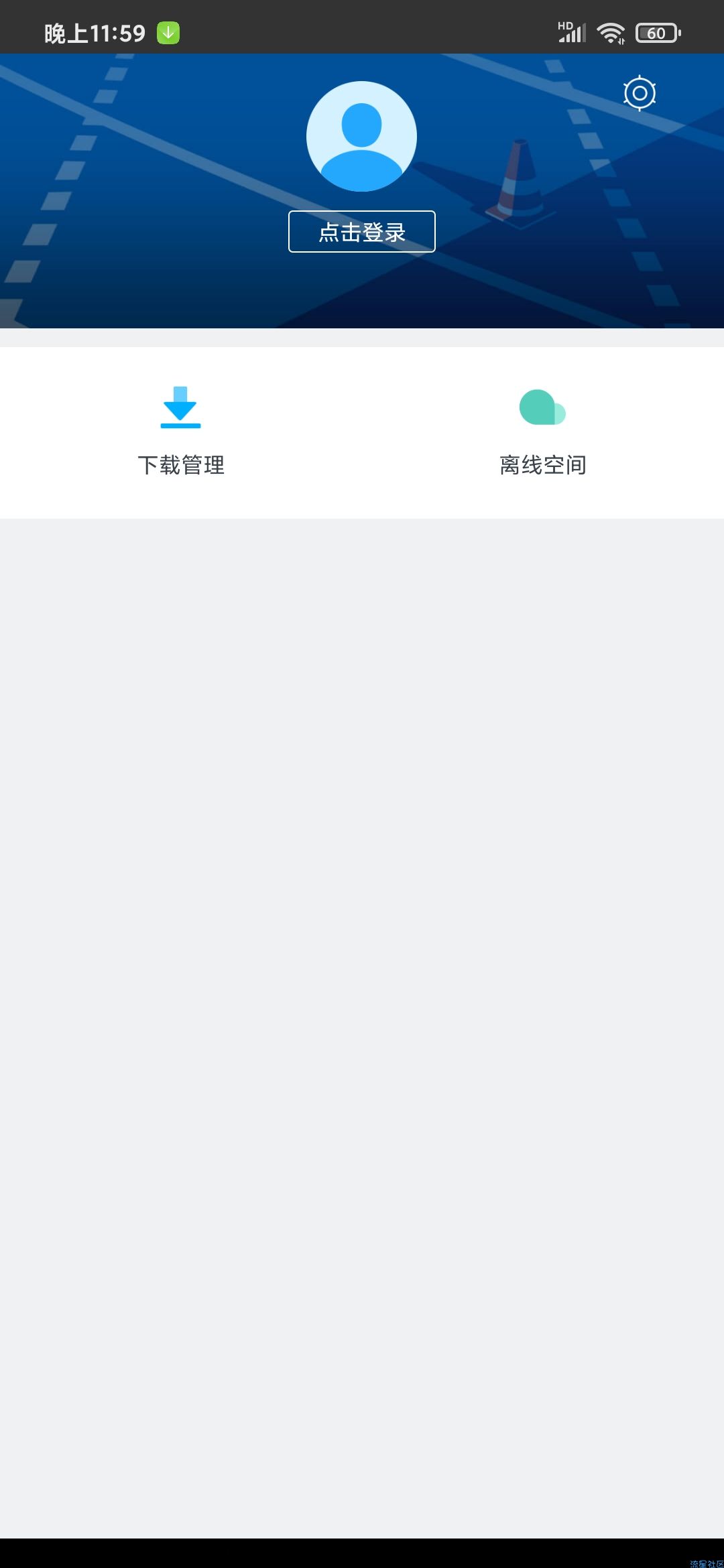This screenshot has height=1568, width=724.
Task: Tap the 点击登录 login button
Action: click(x=362, y=232)
